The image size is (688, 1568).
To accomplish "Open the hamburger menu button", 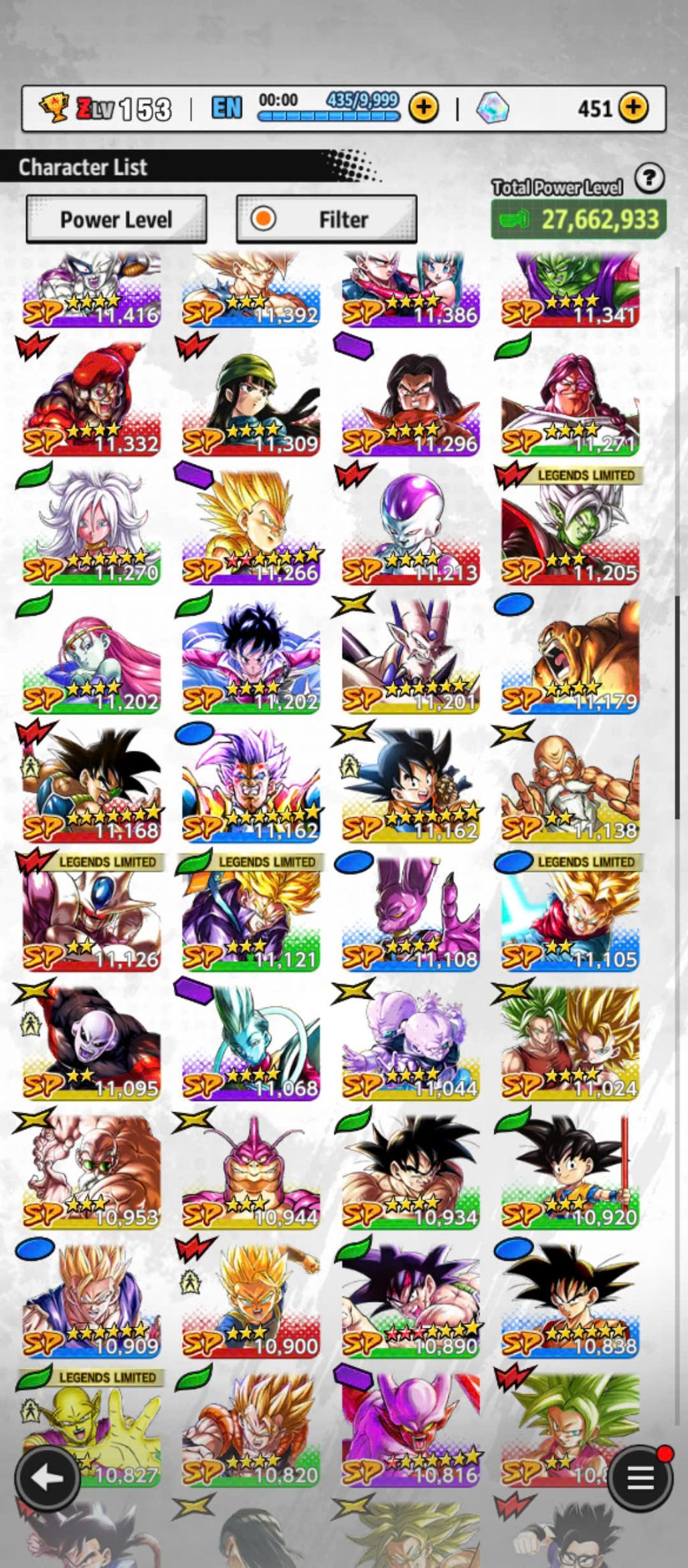I will 640,1477.
